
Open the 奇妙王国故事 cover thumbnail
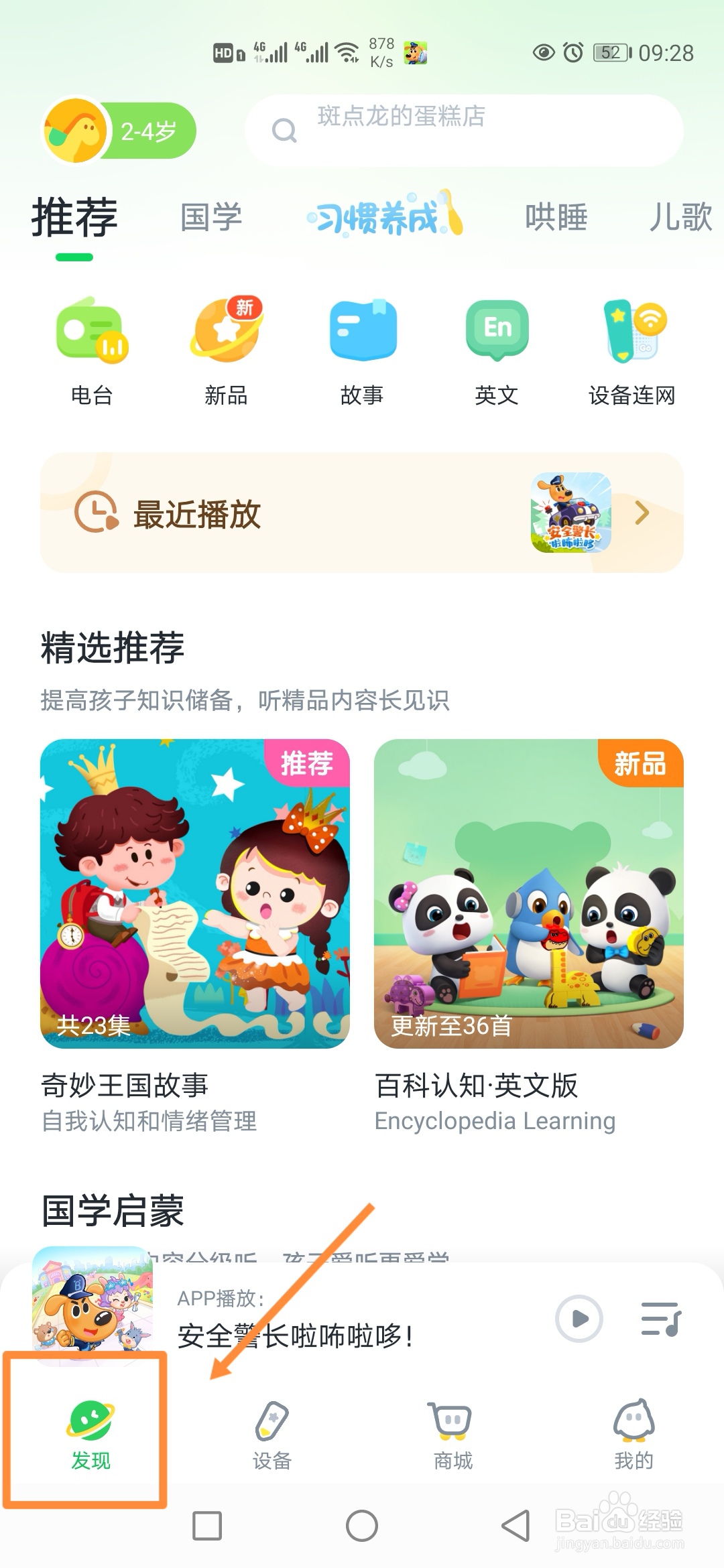pyautogui.click(x=193, y=891)
